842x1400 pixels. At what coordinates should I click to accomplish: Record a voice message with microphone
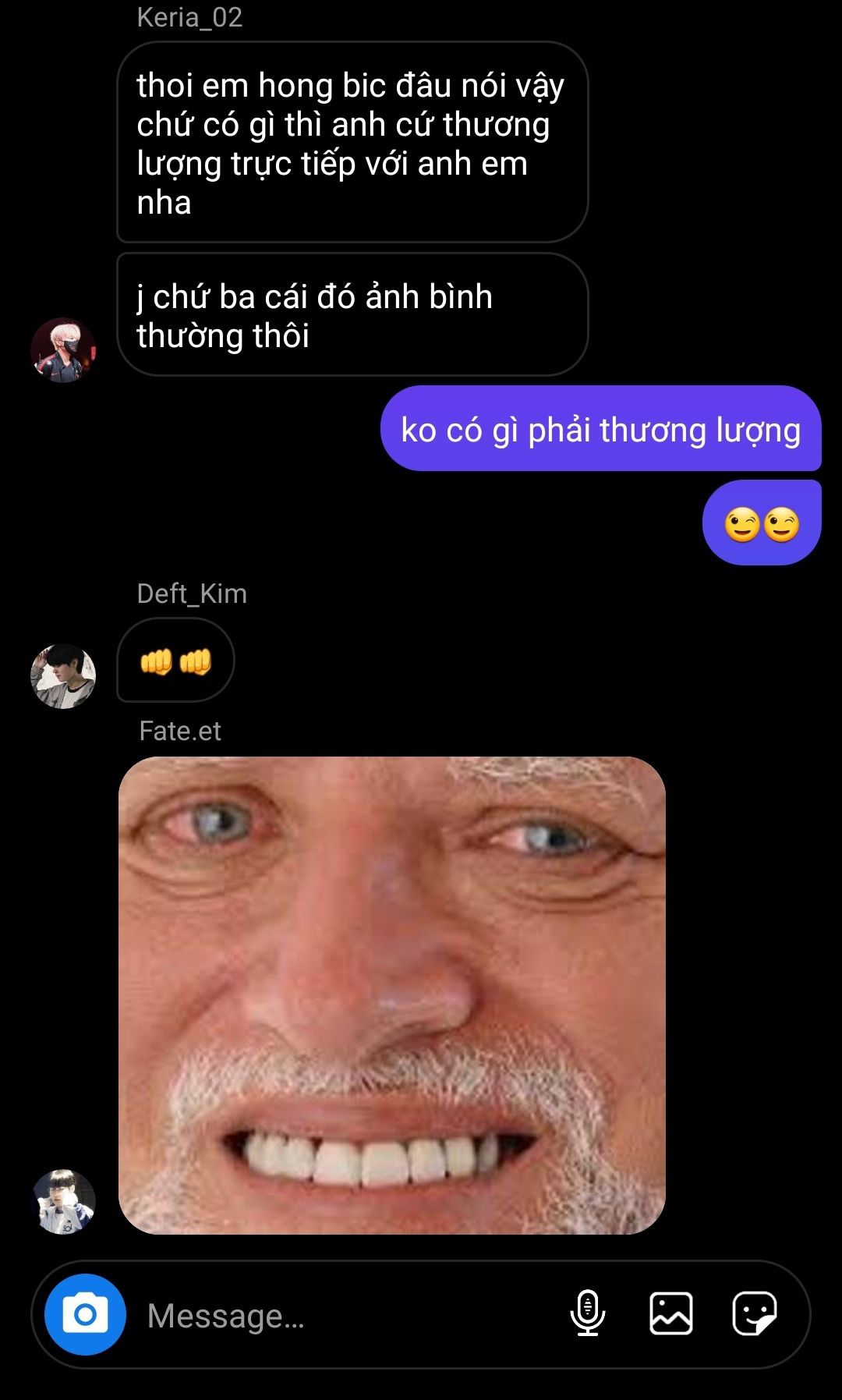[x=588, y=1313]
